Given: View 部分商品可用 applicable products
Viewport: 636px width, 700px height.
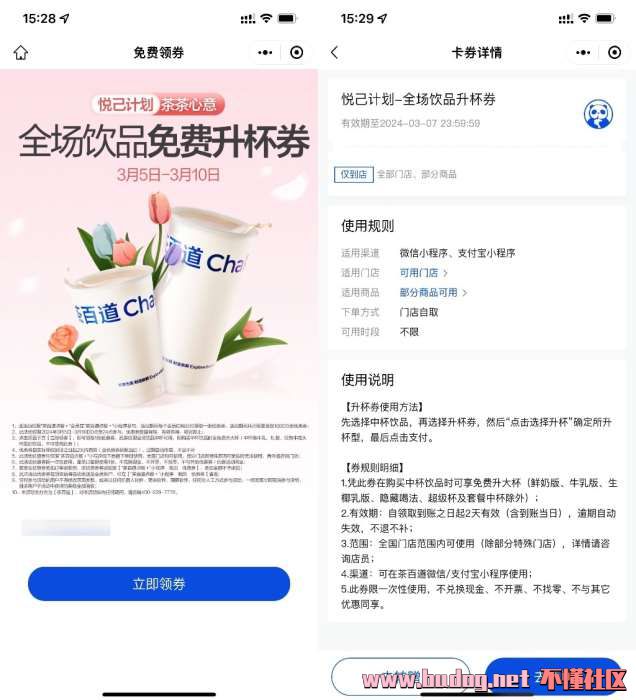Looking at the screenshot, I should click(x=433, y=293).
